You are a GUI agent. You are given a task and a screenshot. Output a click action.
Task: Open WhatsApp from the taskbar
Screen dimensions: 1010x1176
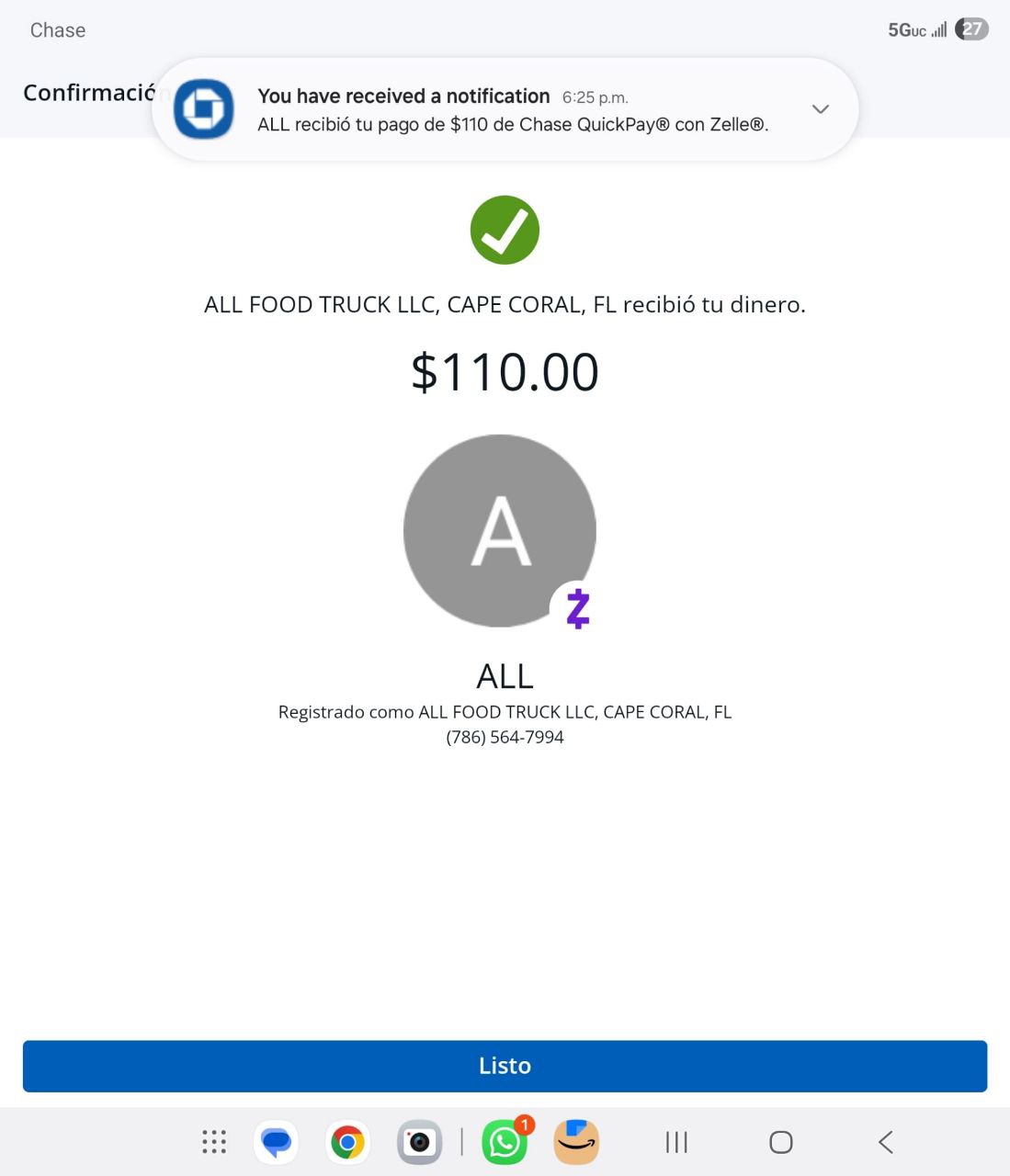point(505,1142)
